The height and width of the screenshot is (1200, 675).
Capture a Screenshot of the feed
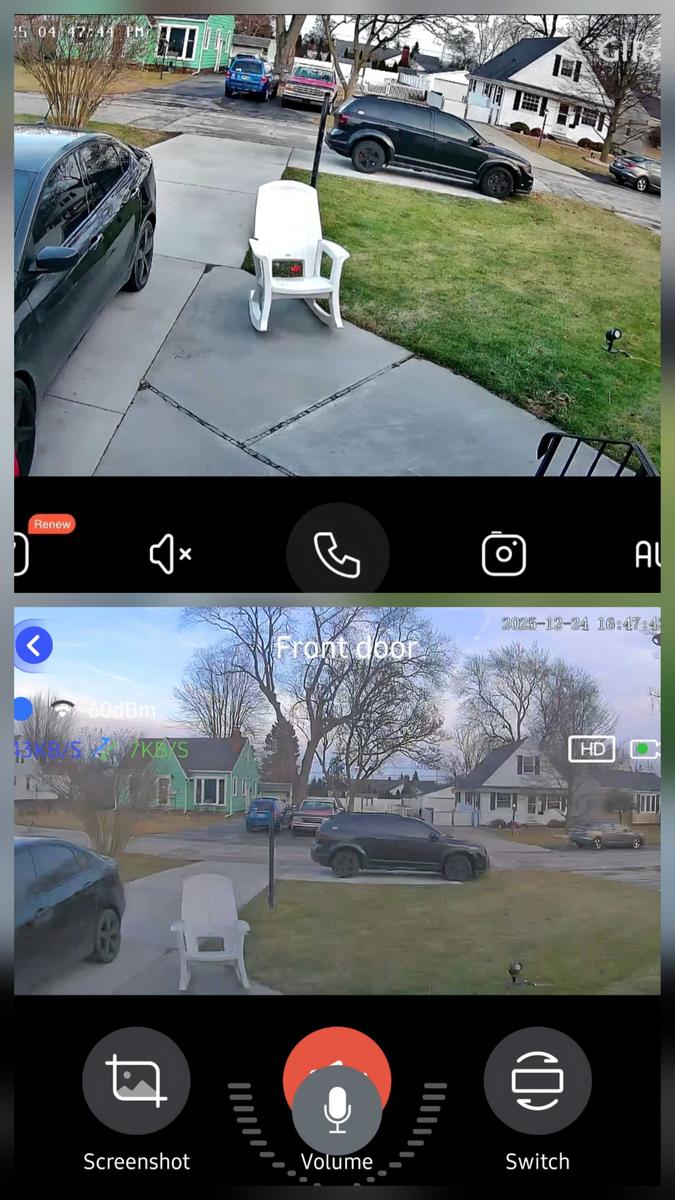(x=136, y=1081)
